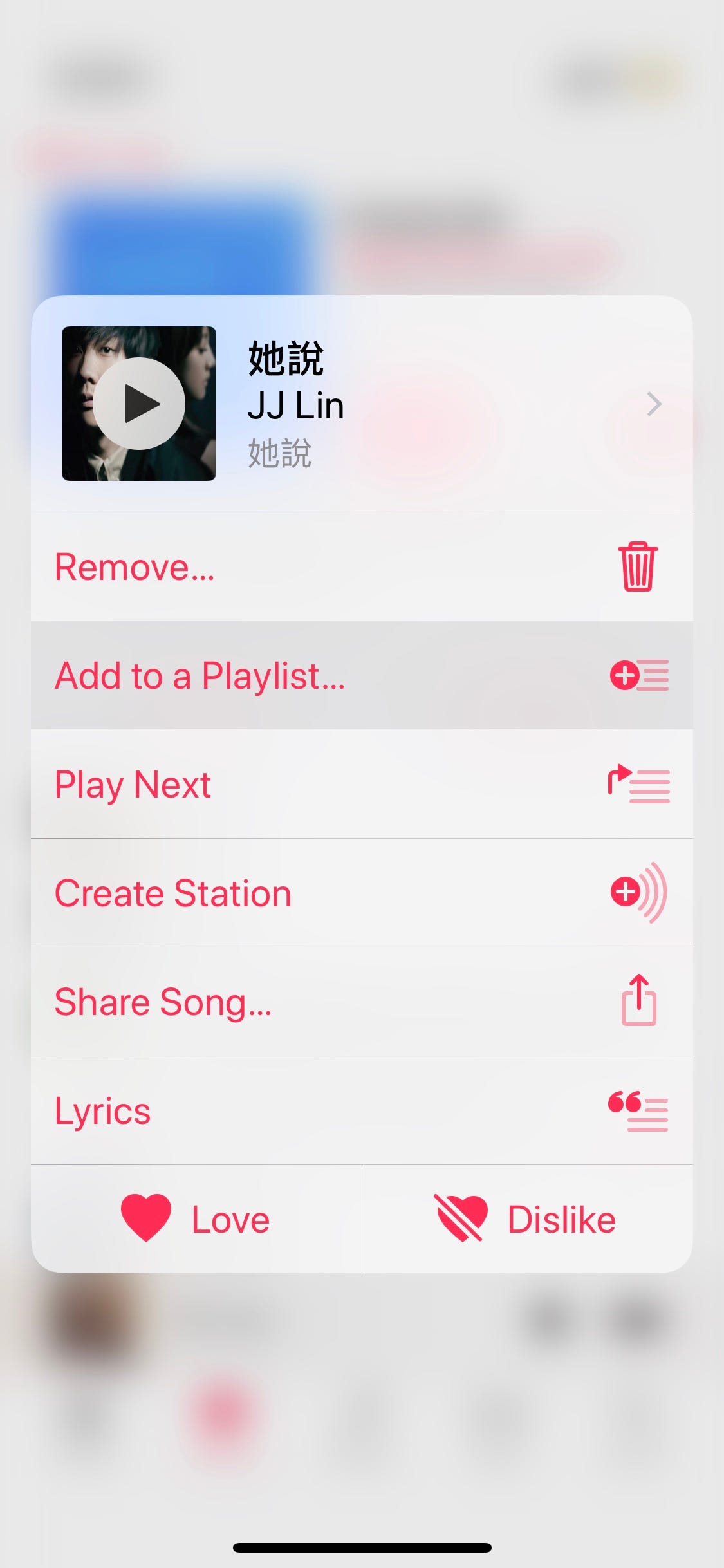This screenshot has height=1568, width=724.
Task: Create Station from this song
Action: [x=362, y=893]
